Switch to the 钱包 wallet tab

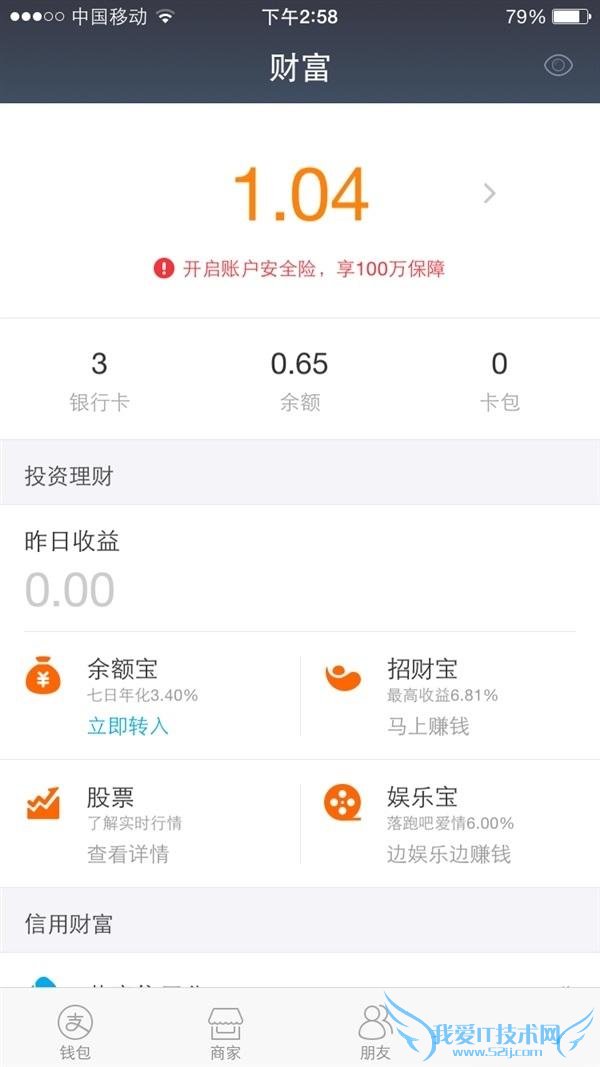75,1031
